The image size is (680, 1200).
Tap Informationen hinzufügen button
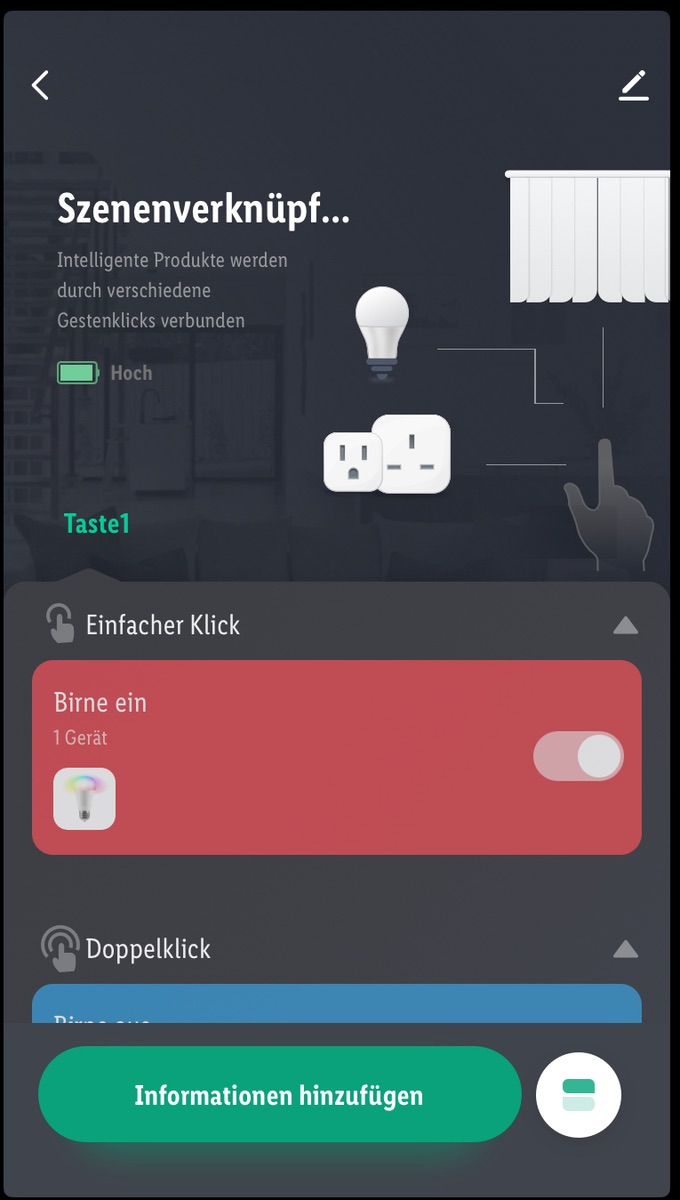point(279,1095)
